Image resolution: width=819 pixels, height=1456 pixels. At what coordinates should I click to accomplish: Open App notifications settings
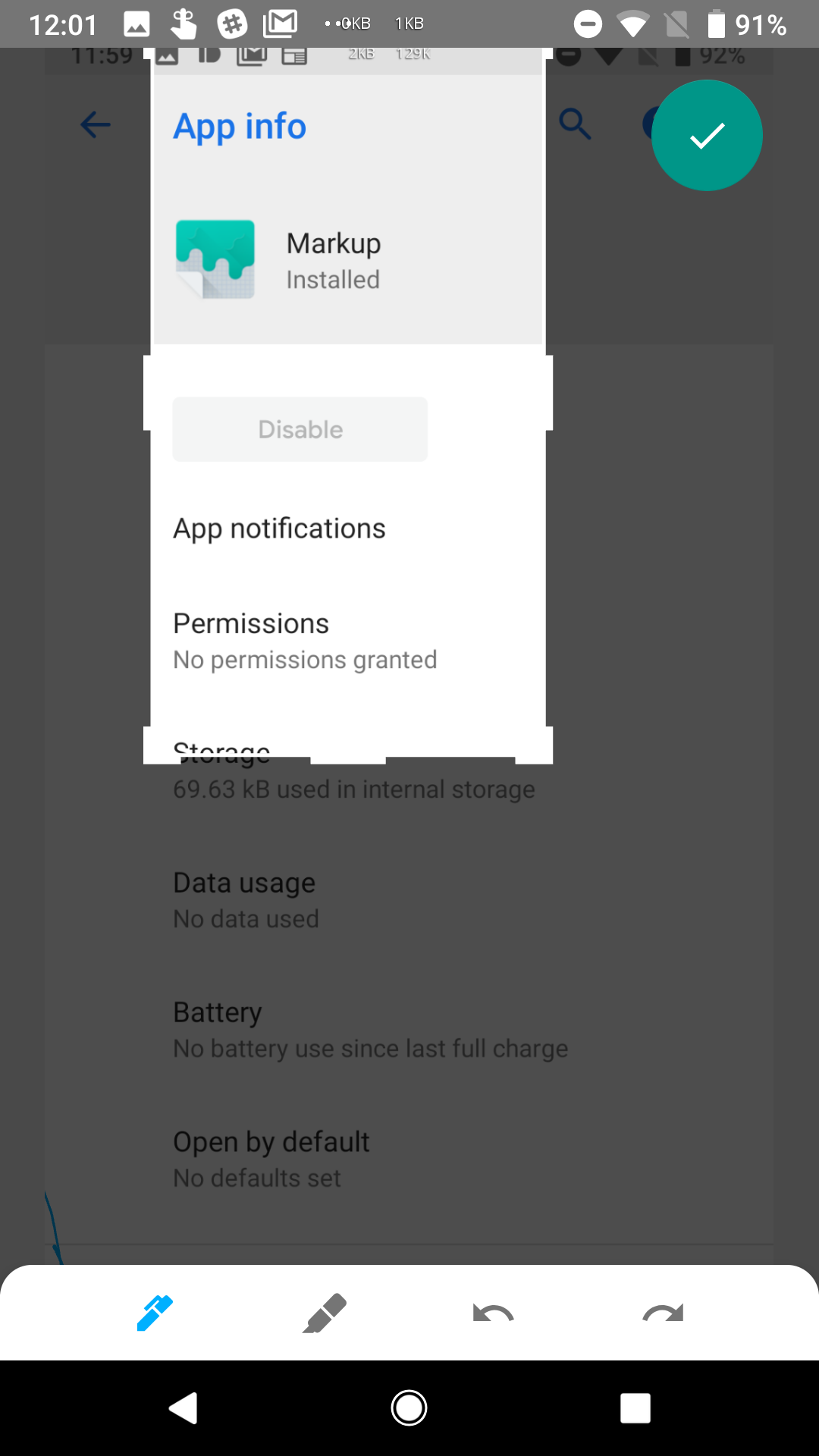[x=278, y=528]
